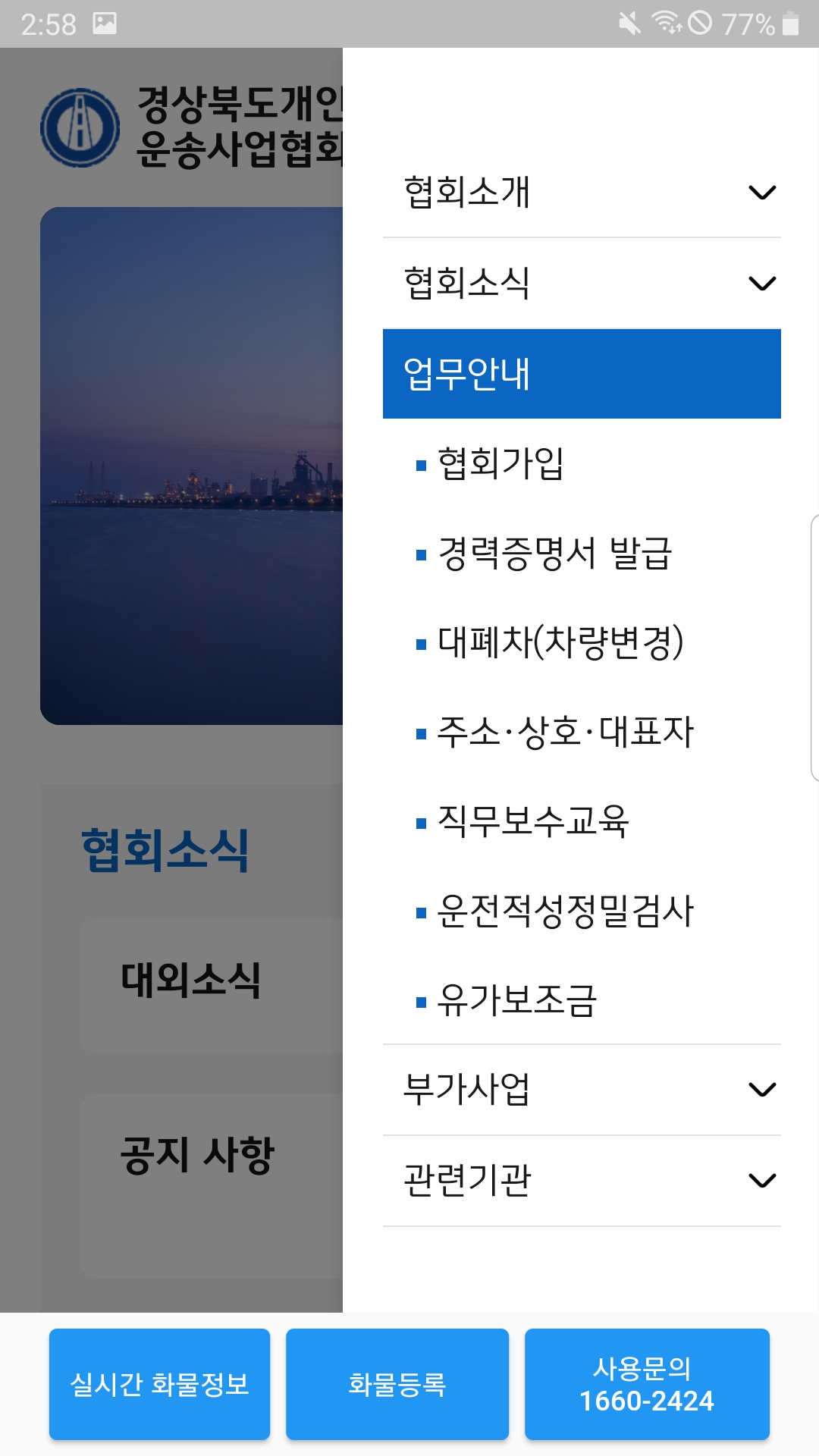Viewport: 819px width, 1456px height.
Task: Expand the 협회소식 menu section
Action: click(582, 284)
